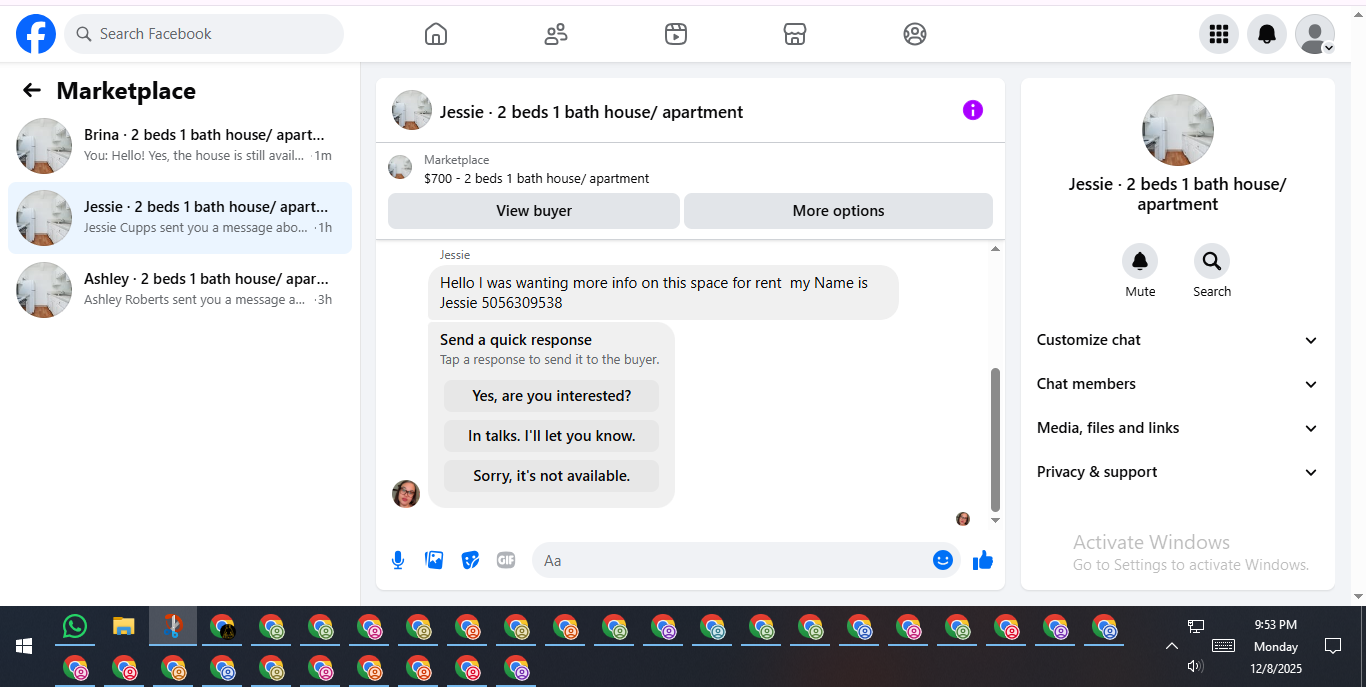Open the chat with Brina

(x=180, y=146)
